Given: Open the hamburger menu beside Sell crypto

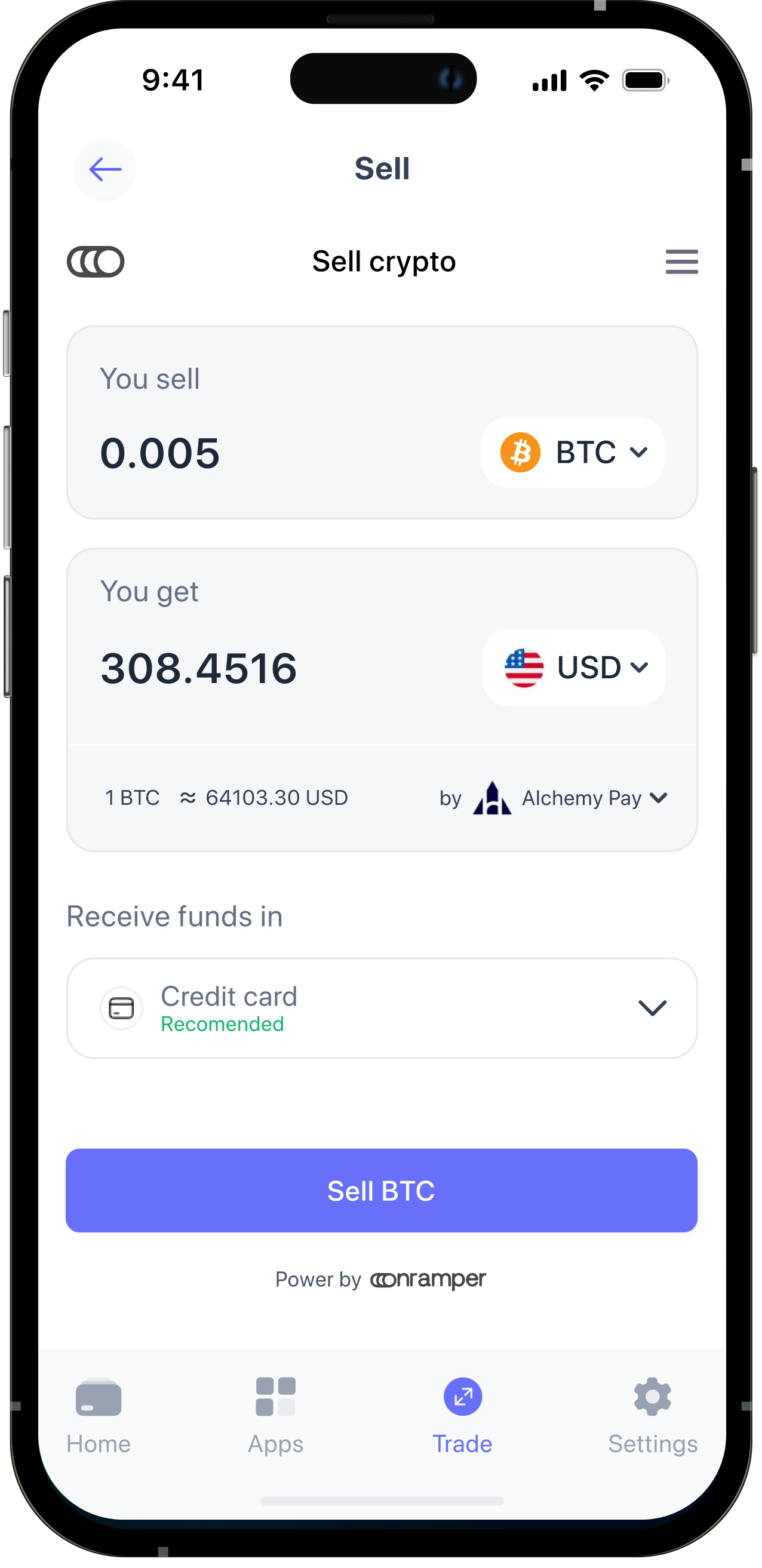Looking at the screenshot, I should 681,262.
